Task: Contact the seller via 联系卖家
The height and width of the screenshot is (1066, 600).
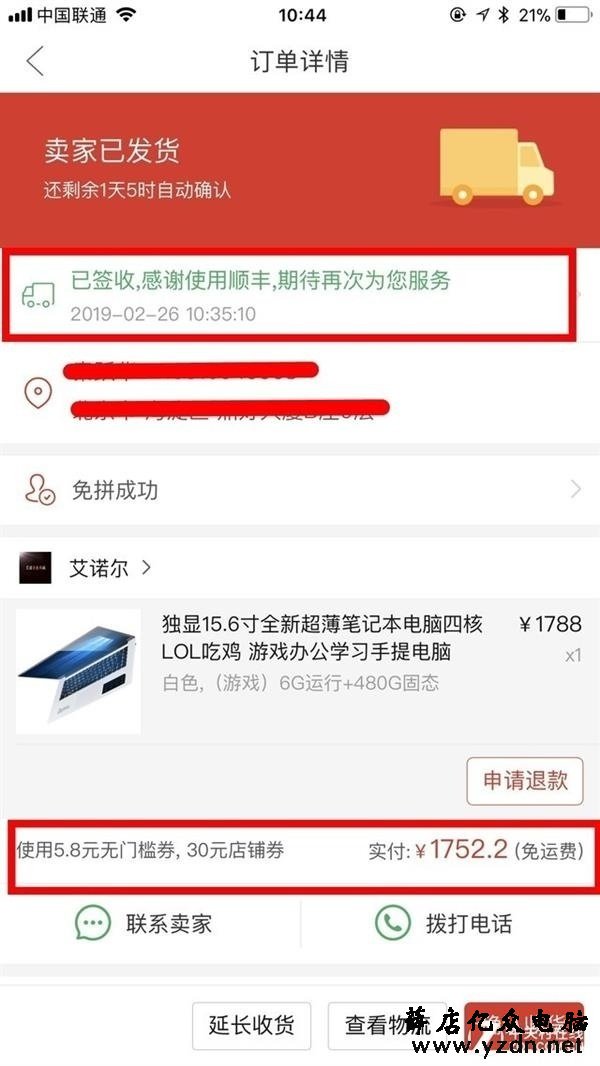Action: pyautogui.click(x=145, y=923)
